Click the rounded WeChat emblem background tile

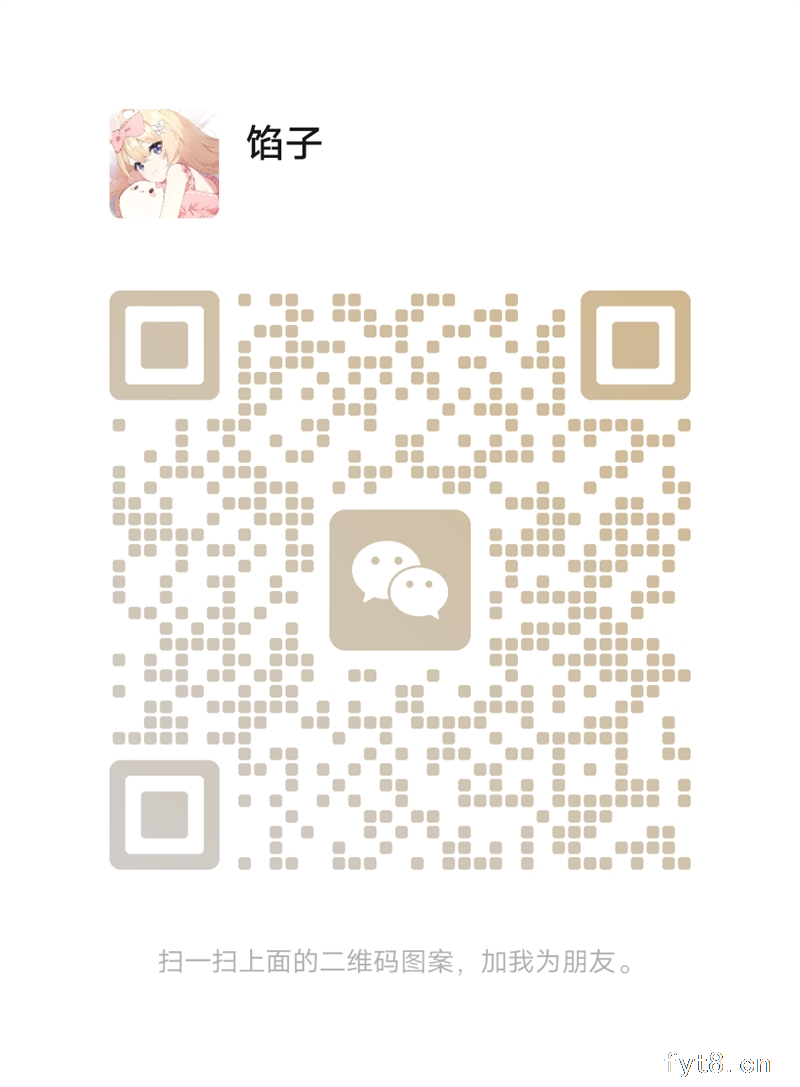(x=400, y=580)
